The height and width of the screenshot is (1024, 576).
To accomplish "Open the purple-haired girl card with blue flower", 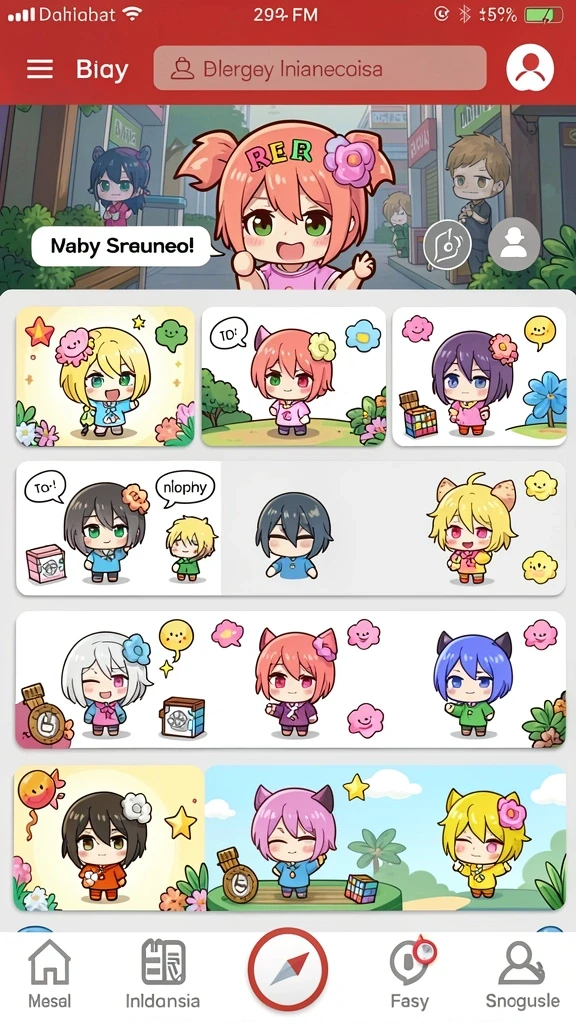I will (479, 376).
